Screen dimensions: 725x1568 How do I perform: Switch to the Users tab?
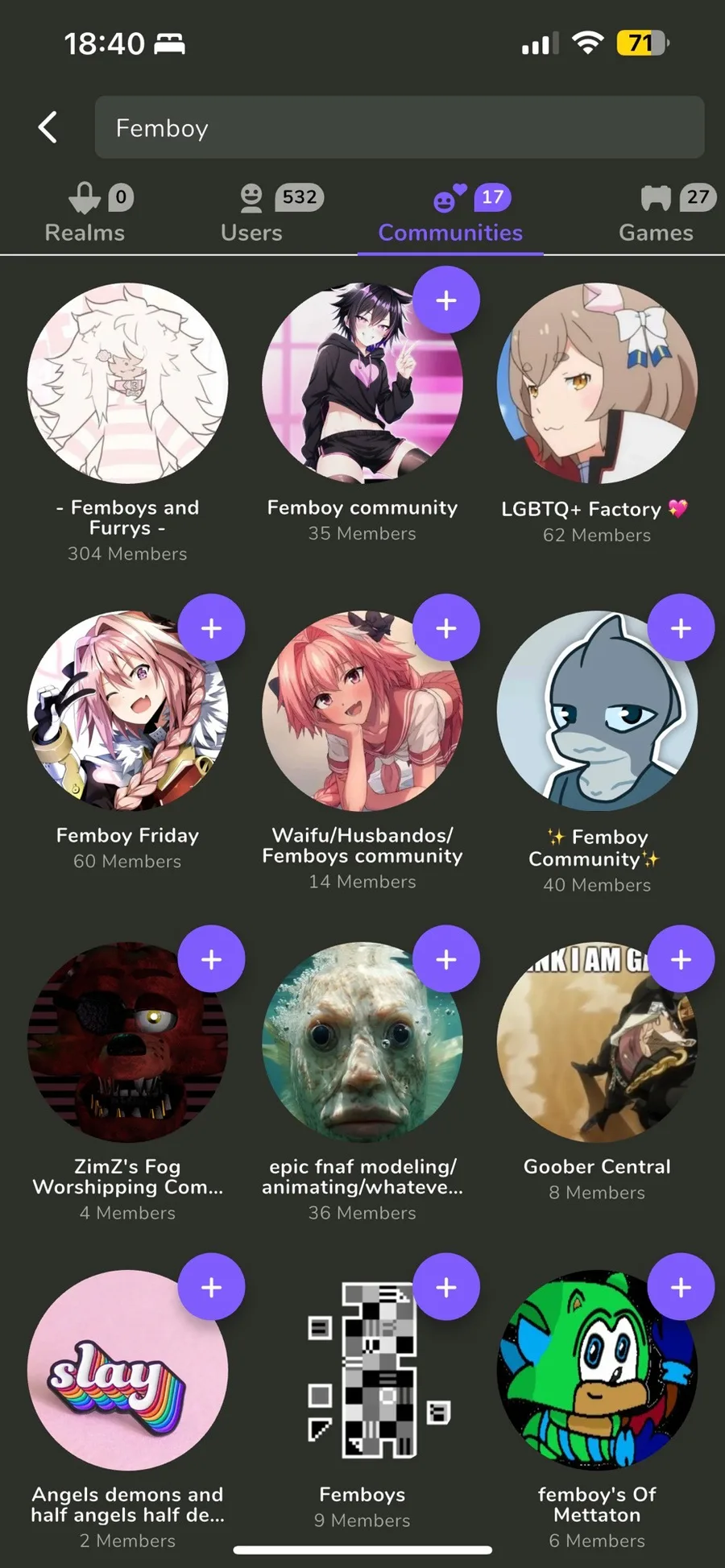(252, 213)
